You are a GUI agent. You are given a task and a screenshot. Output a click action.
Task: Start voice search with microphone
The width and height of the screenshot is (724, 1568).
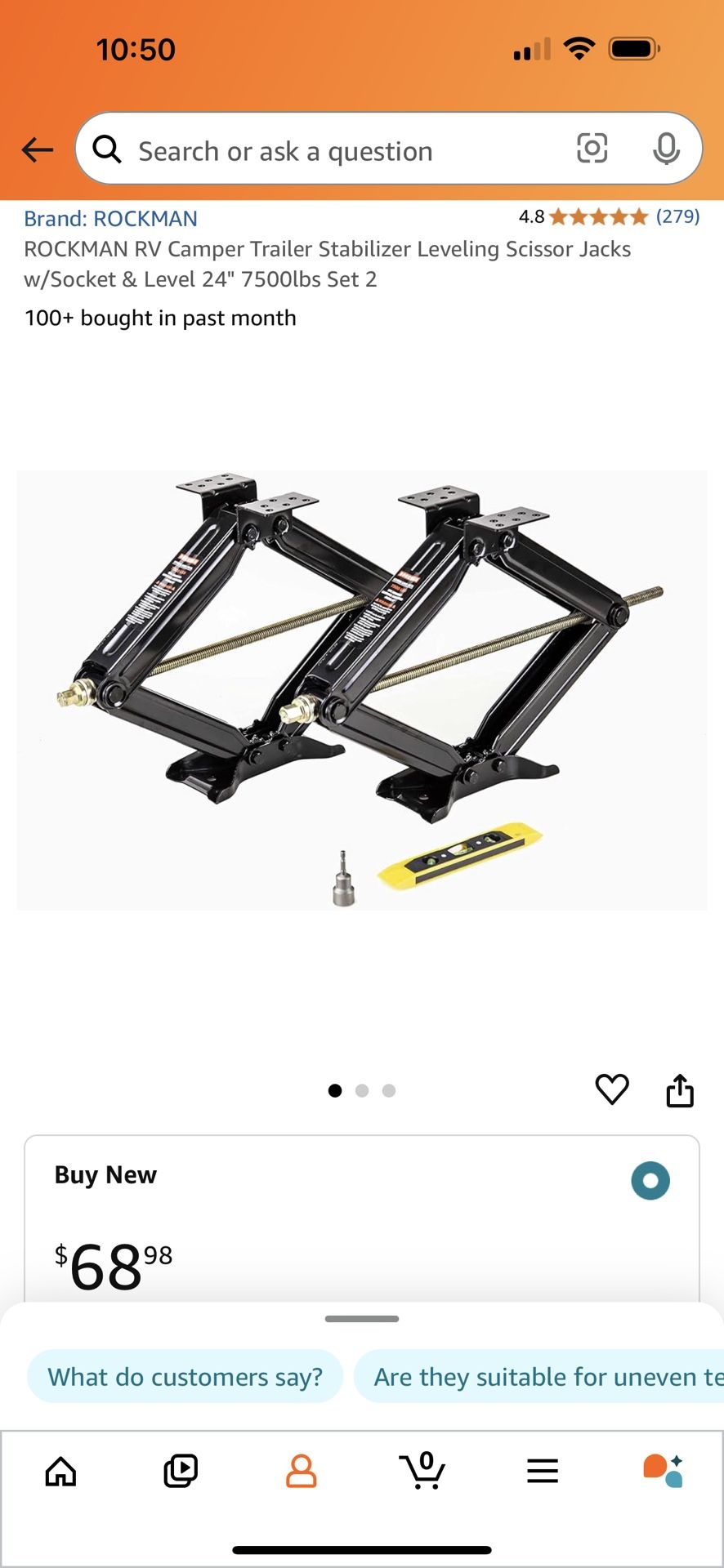666,149
